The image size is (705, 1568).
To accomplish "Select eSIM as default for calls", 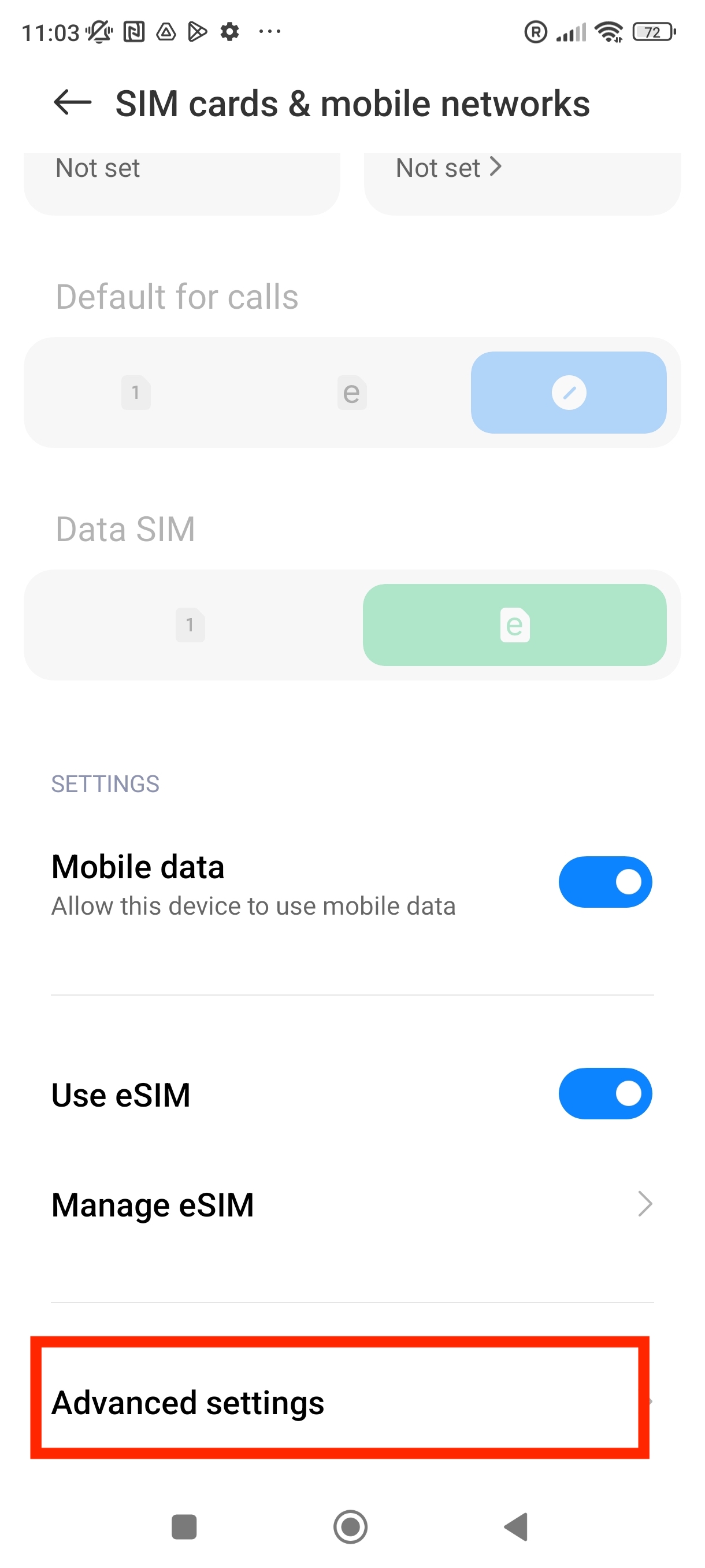I will tap(351, 393).
